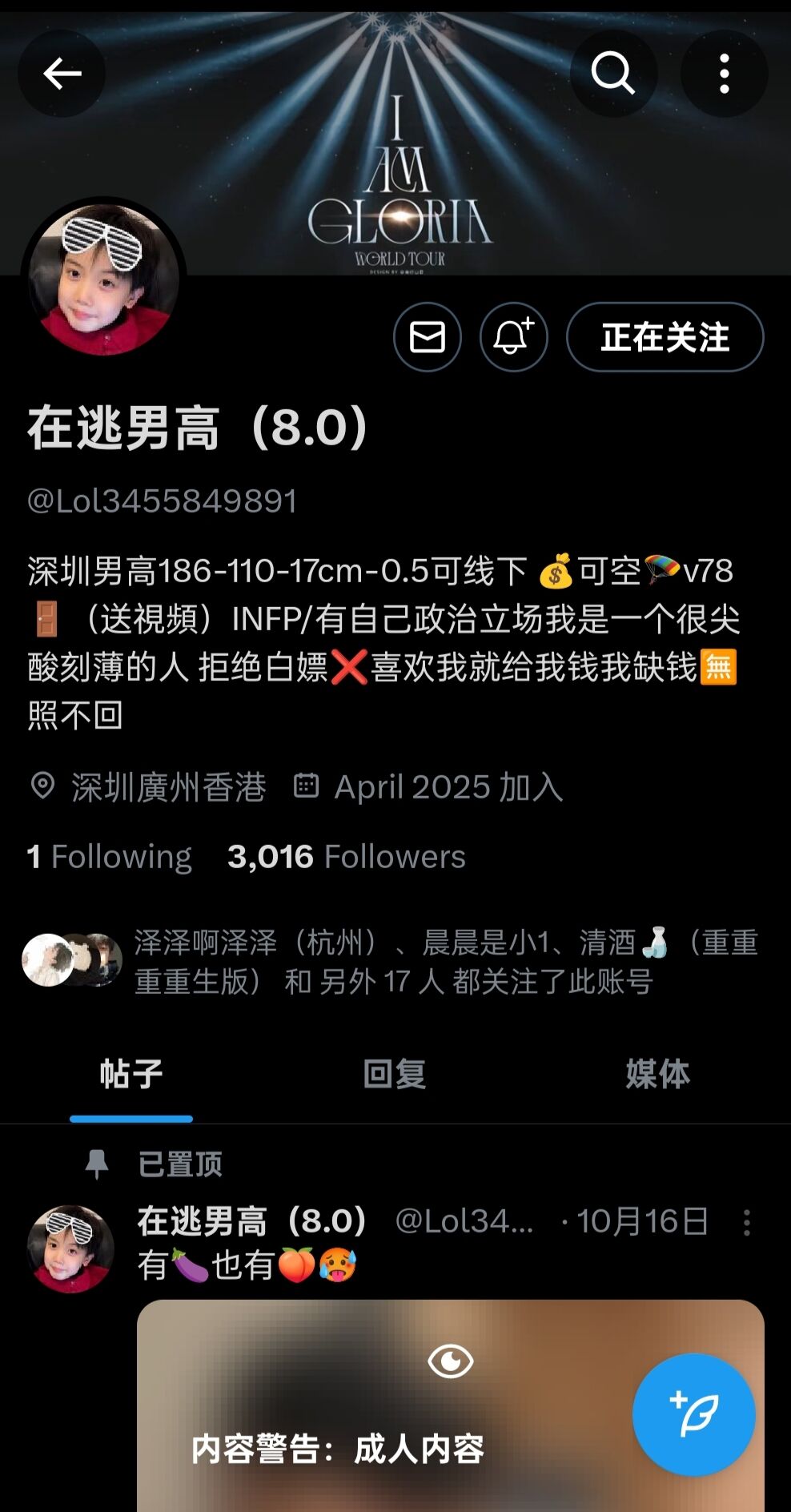The width and height of the screenshot is (791, 1512).
Task: Open the three-dot overflow menu in header
Action: tap(724, 74)
